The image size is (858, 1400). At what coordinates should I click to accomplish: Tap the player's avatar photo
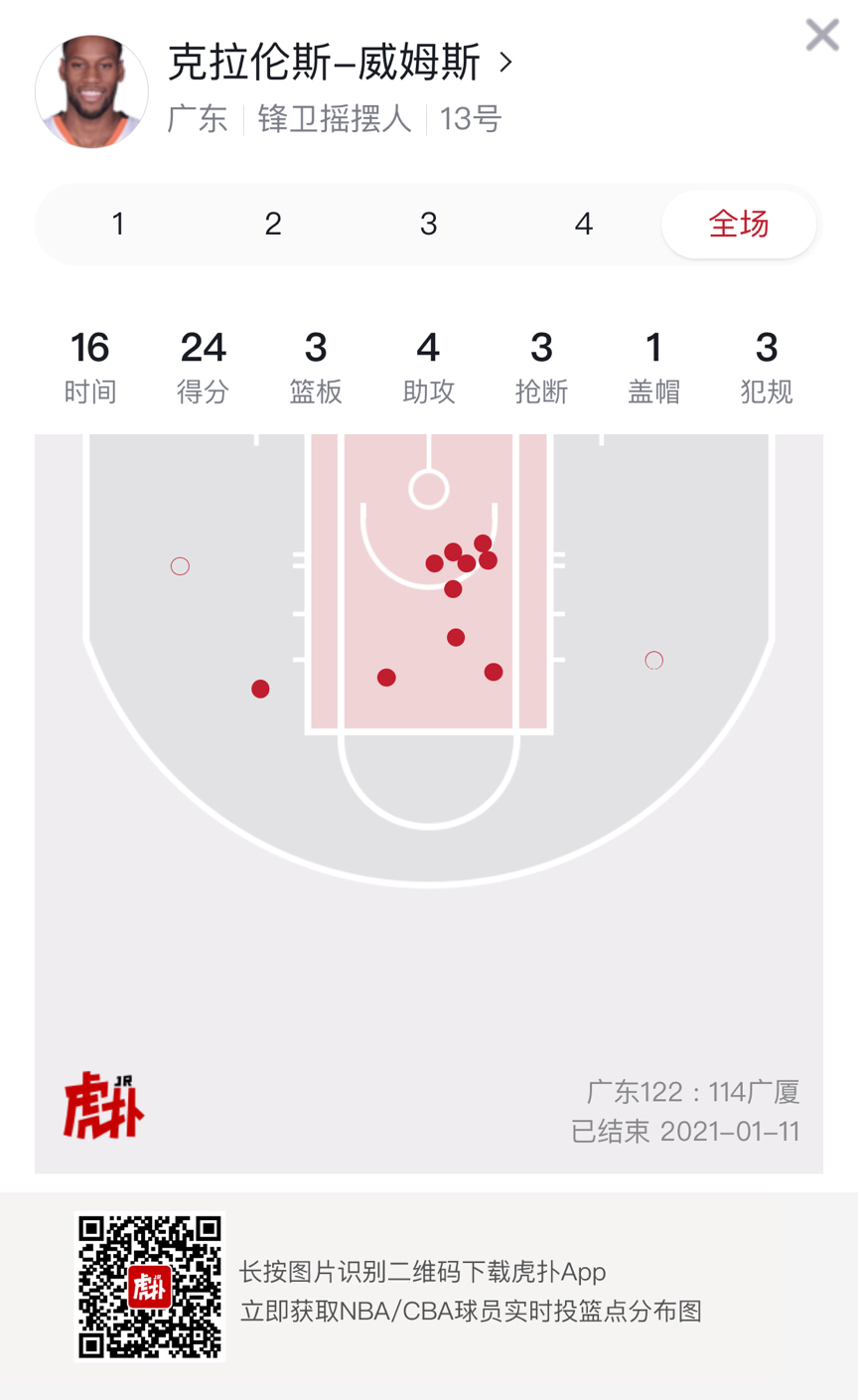click(x=91, y=92)
